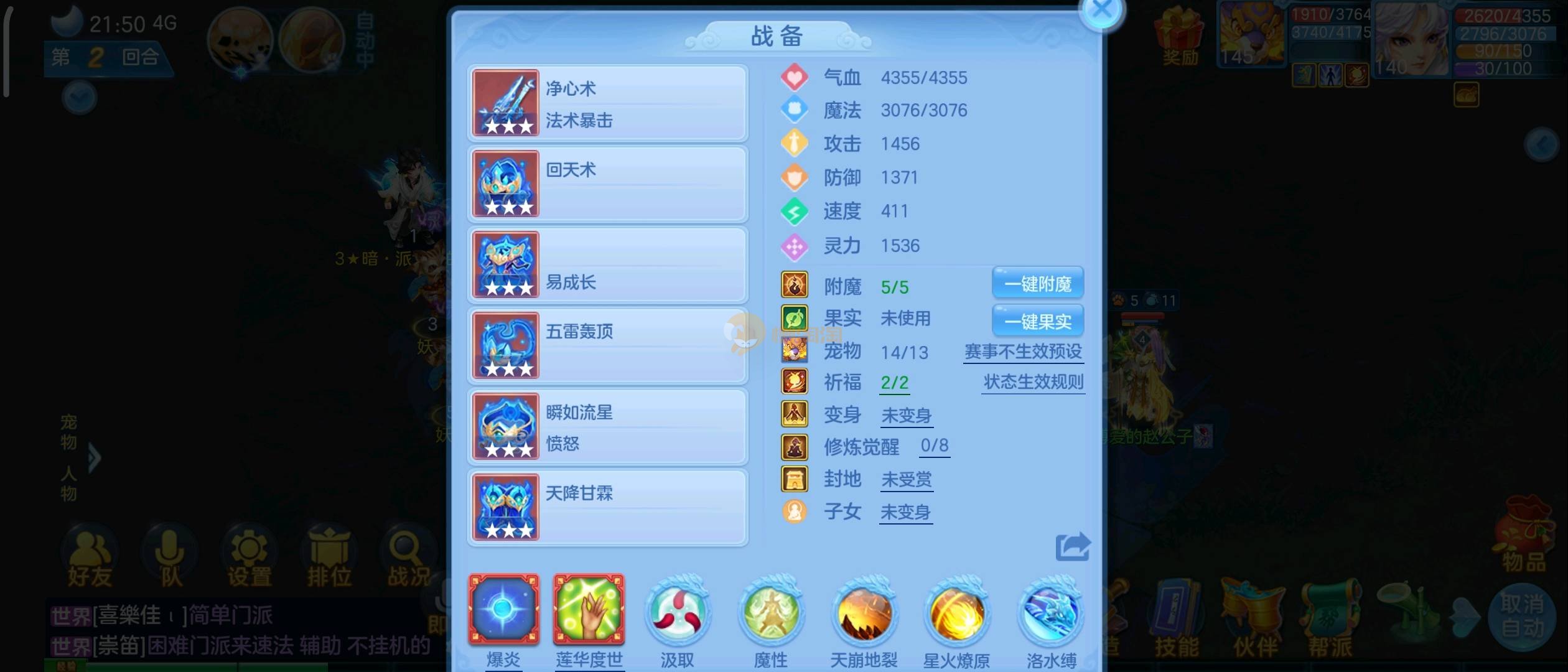Open the 天降甘霖 equipment card

[x=607, y=508]
